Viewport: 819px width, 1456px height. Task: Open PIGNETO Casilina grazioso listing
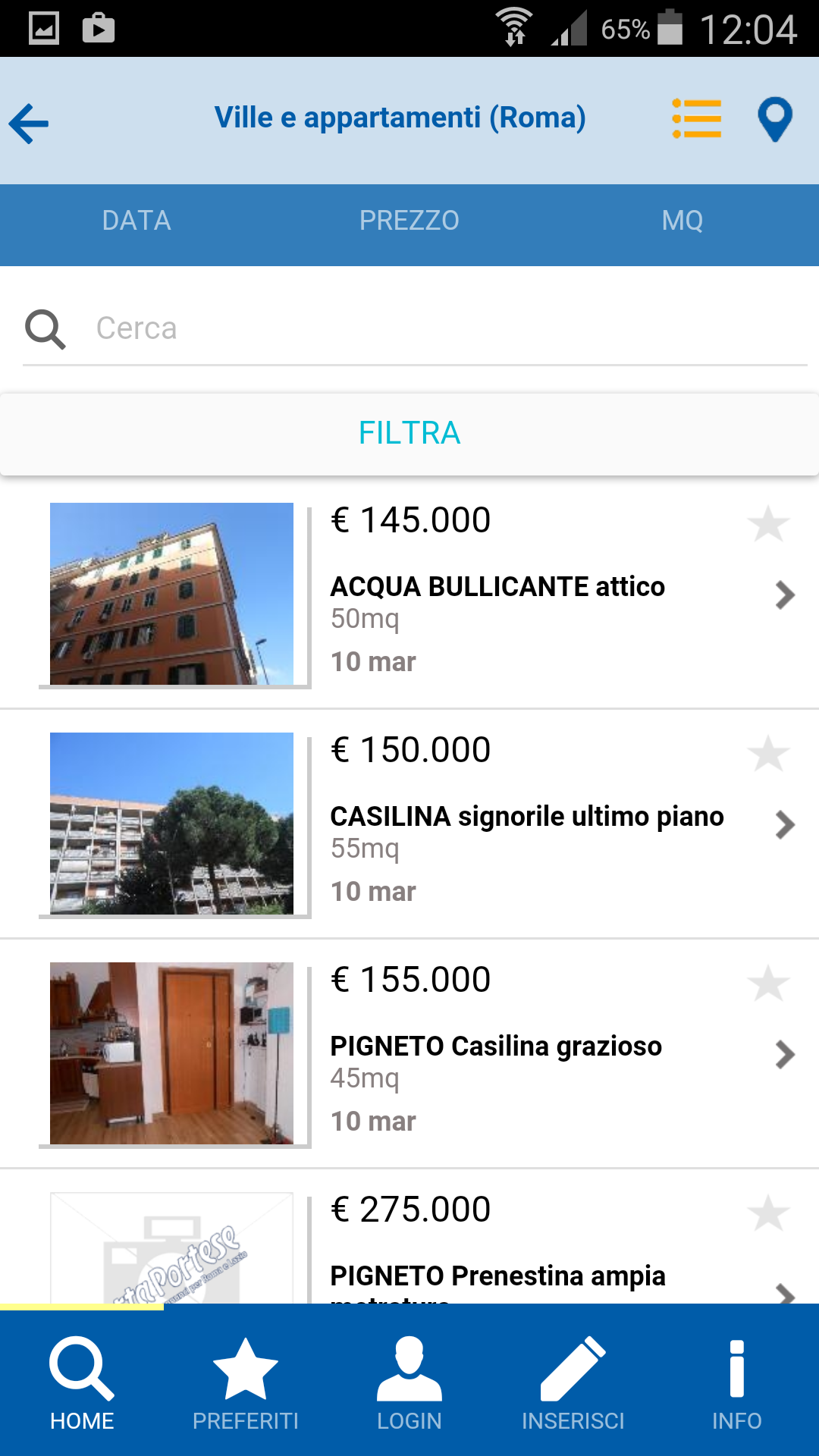[x=496, y=1046]
